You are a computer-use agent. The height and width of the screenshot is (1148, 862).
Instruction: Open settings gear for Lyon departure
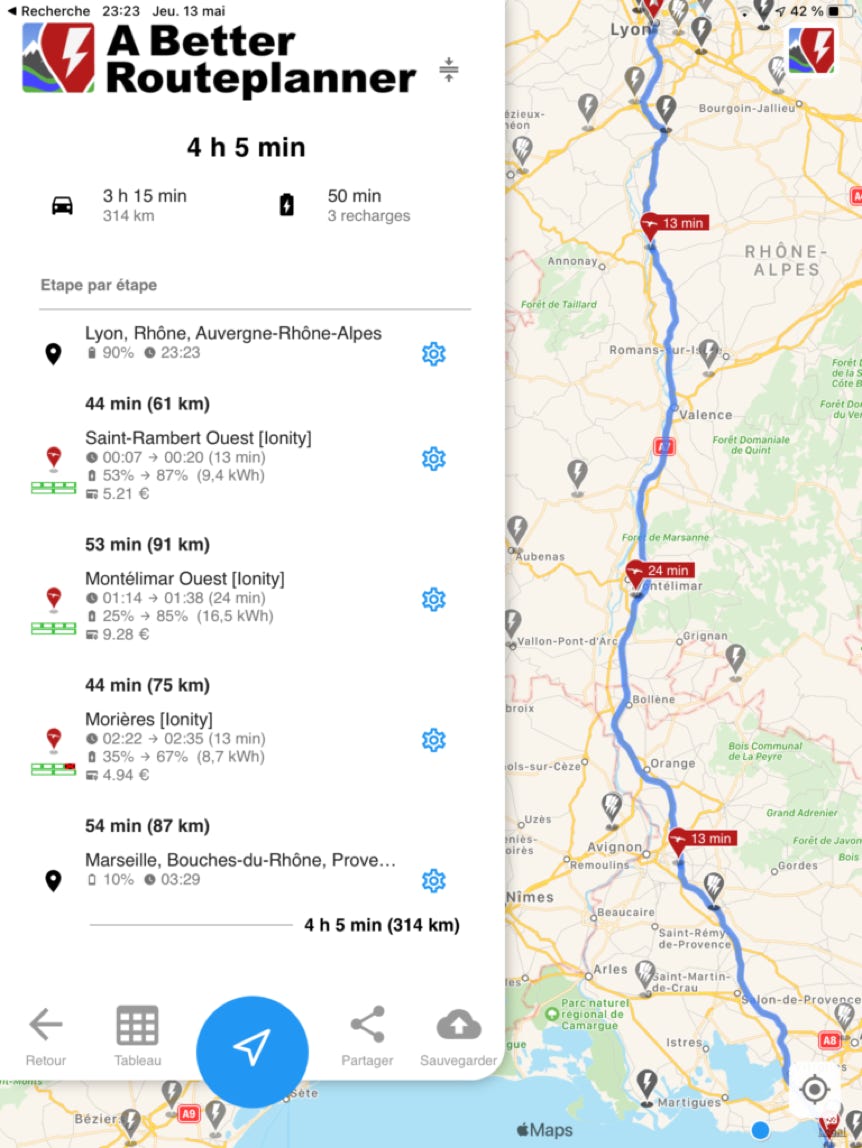[x=433, y=354]
